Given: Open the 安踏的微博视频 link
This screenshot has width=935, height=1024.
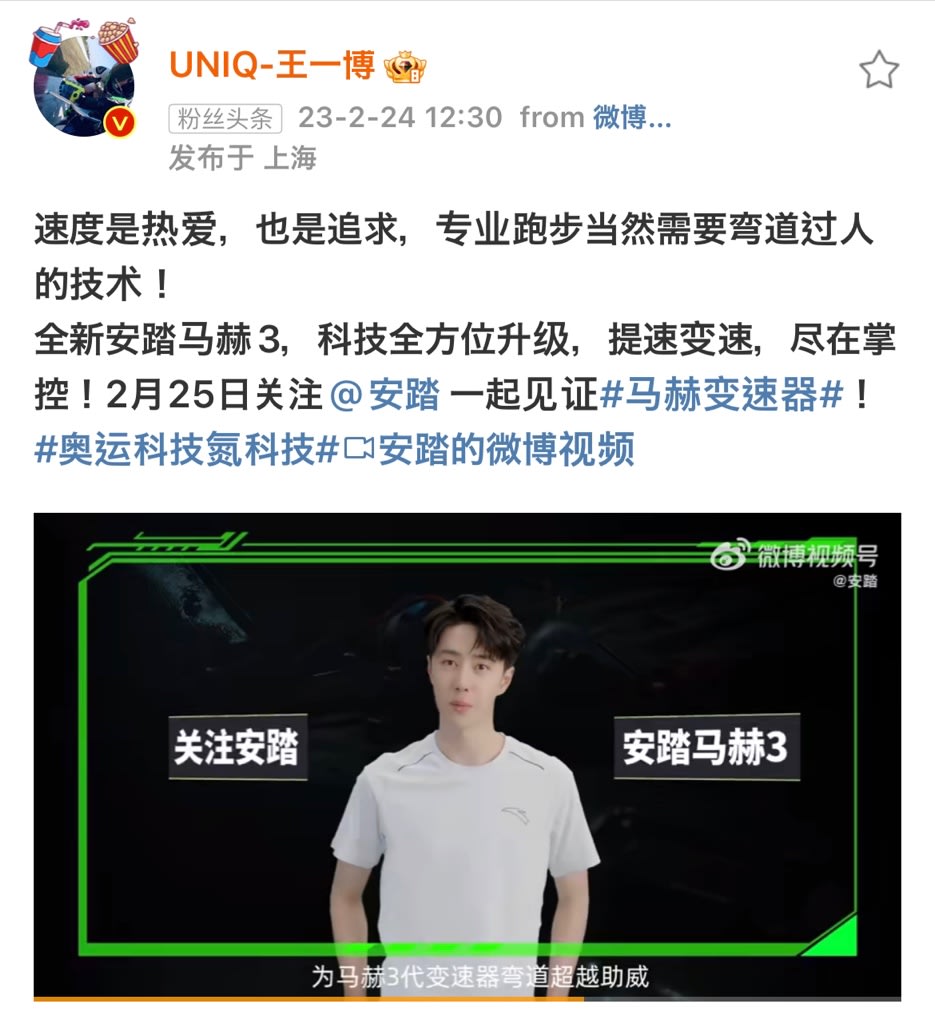Looking at the screenshot, I should 489,450.
